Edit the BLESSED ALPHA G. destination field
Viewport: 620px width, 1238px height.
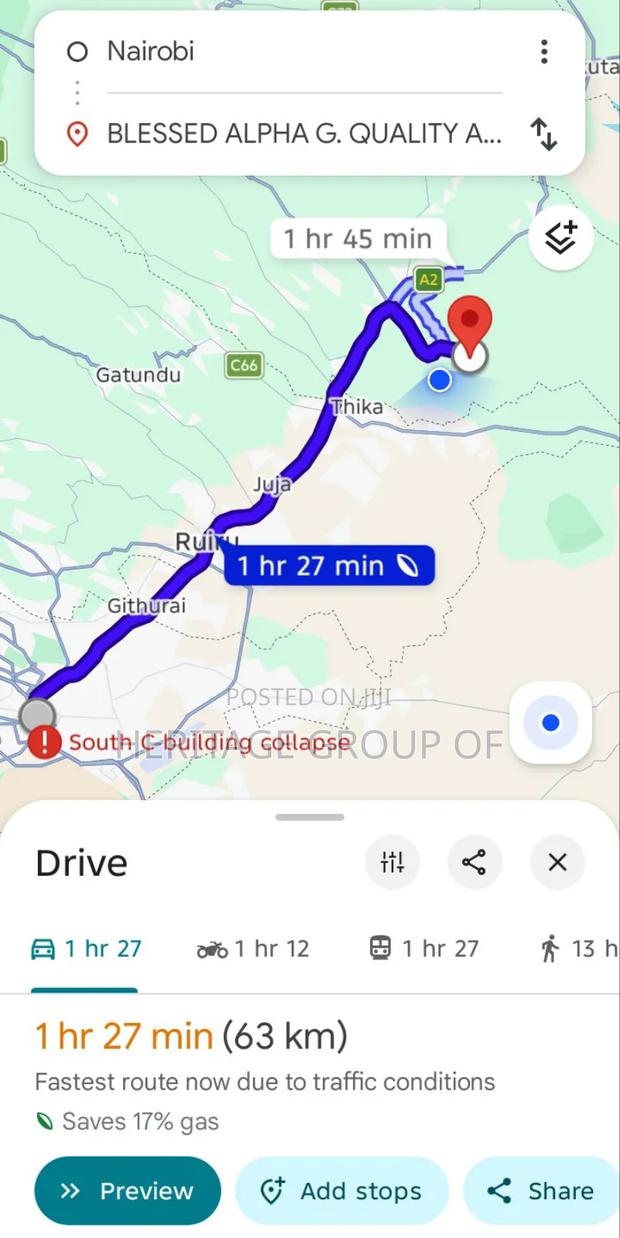[300, 134]
